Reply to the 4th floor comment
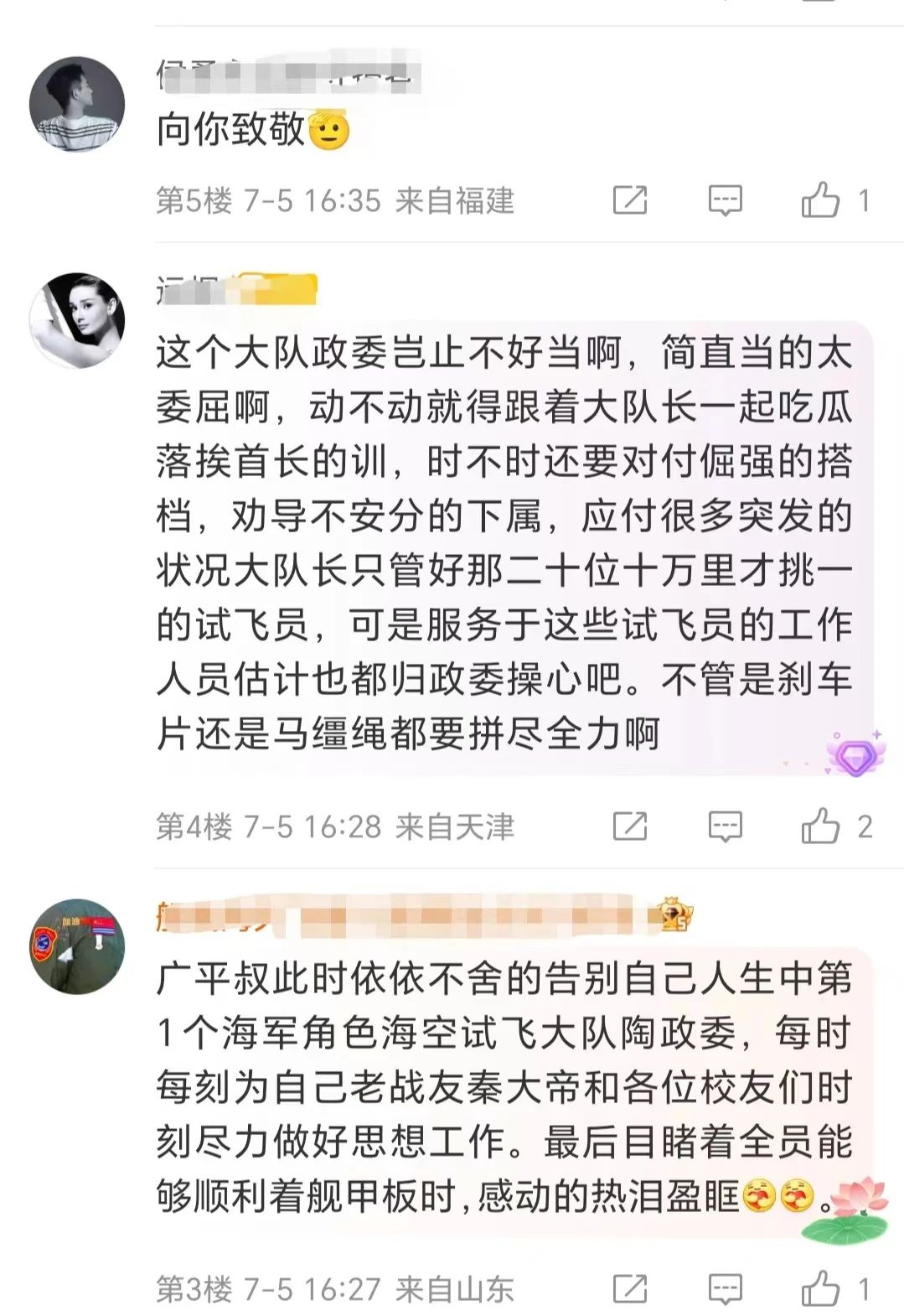The height and width of the screenshot is (1316, 904). click(x=725, y=826)
